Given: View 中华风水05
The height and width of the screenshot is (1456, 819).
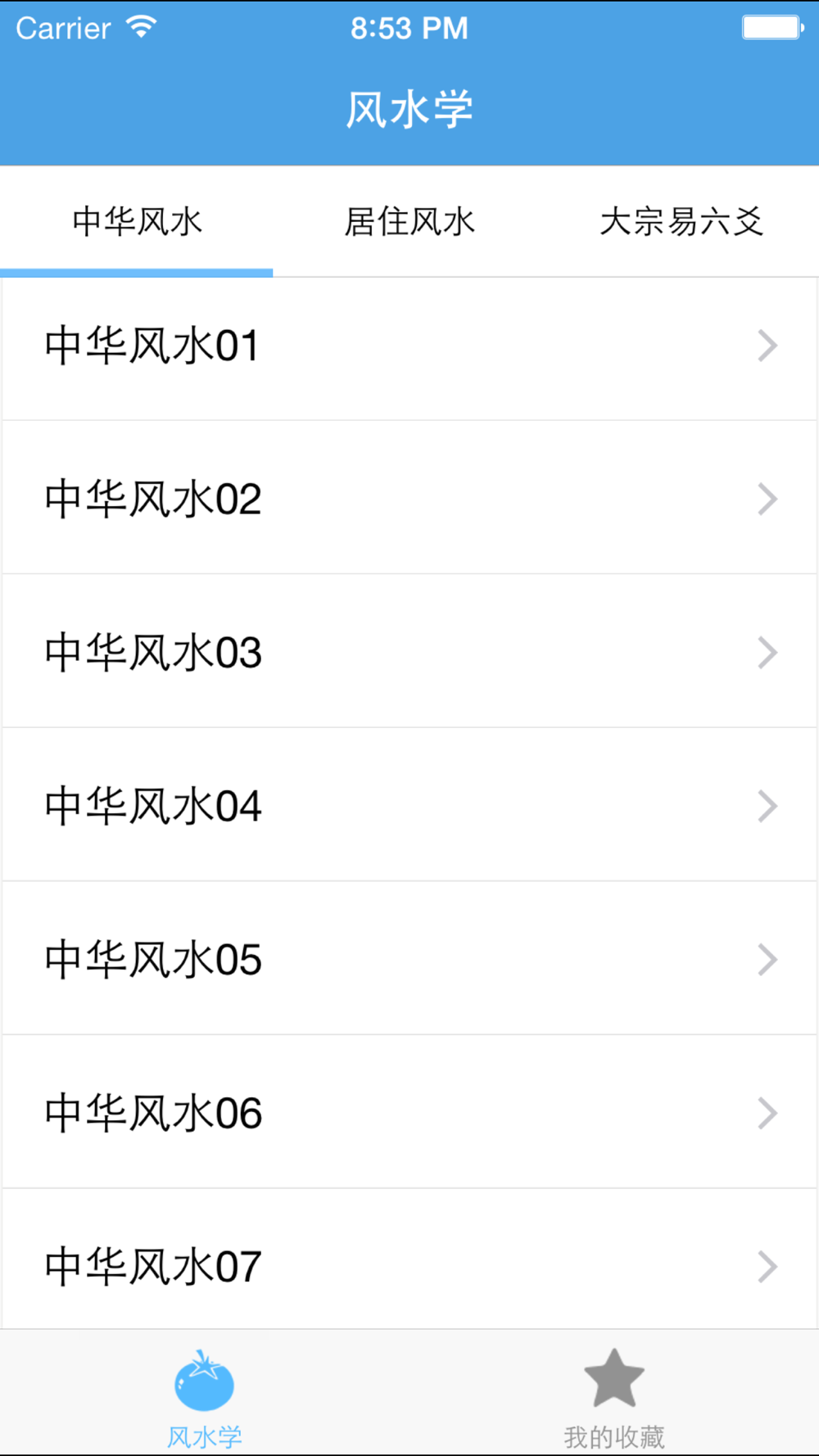Looking at the screenshot, I should [x=409, y=959].
